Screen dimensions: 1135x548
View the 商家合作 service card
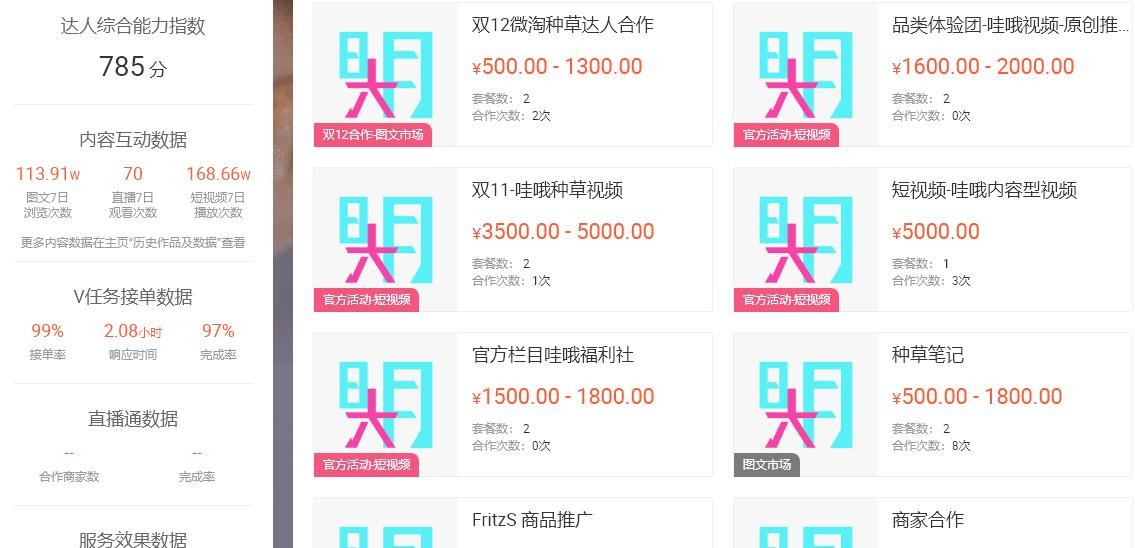click(927, 520)
